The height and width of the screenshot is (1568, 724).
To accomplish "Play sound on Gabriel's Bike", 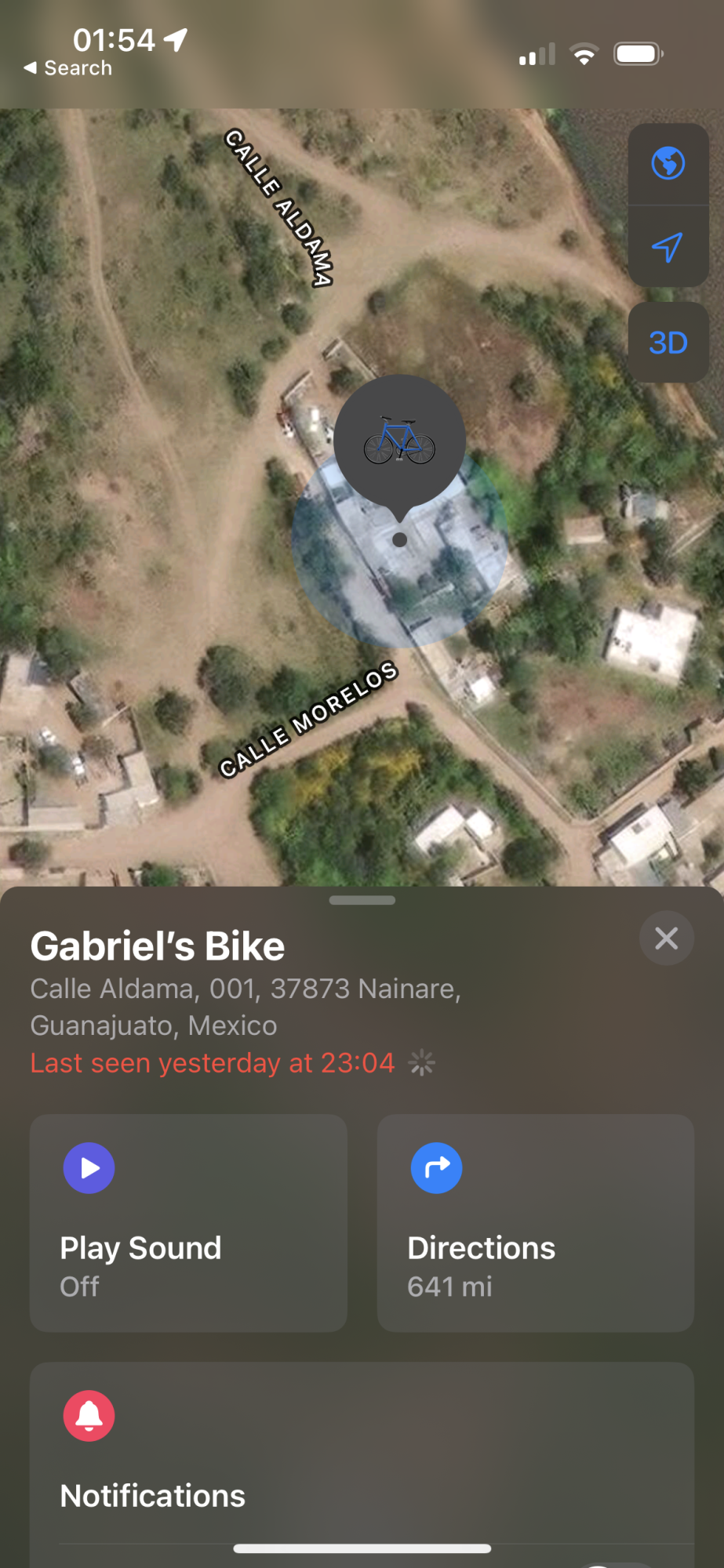I will click(188, 1221).
